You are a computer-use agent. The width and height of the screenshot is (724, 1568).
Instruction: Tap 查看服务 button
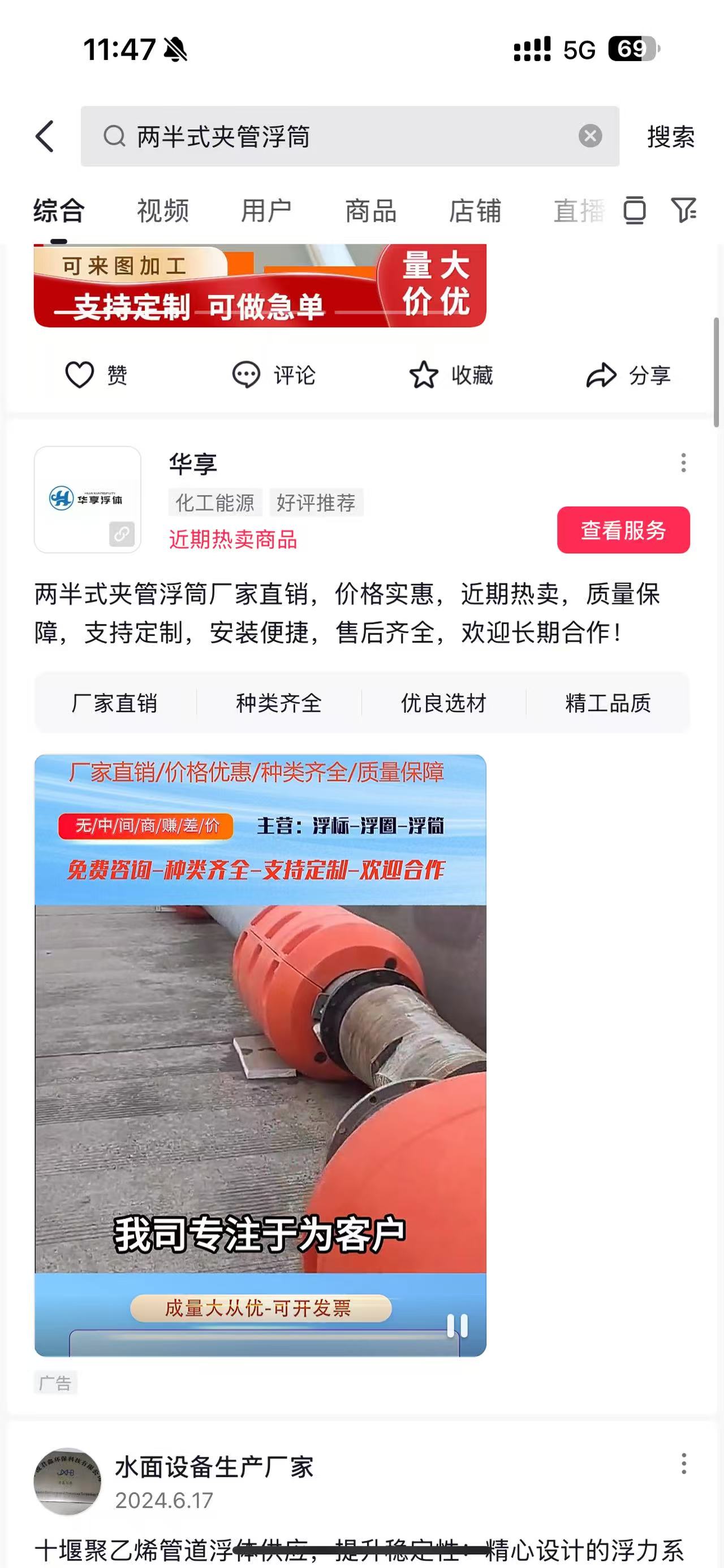(x=623, y=530)
